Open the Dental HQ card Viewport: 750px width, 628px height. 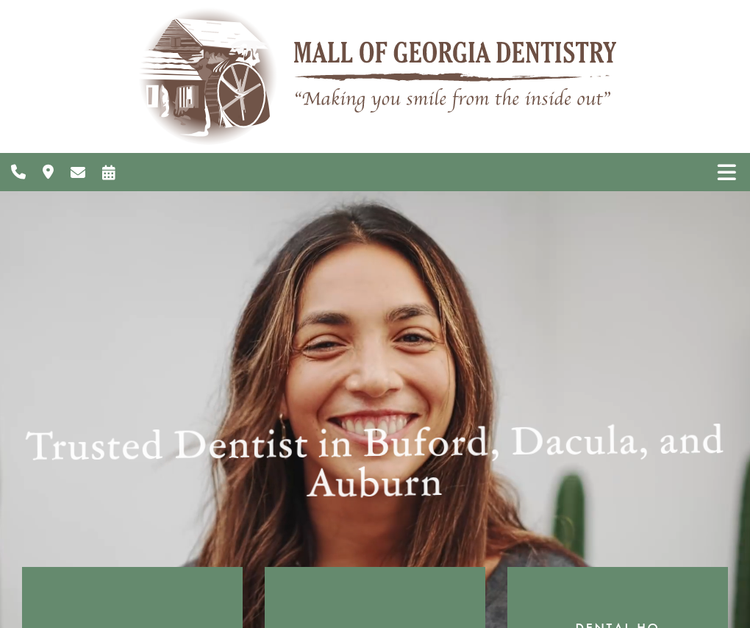pos(617,602)
